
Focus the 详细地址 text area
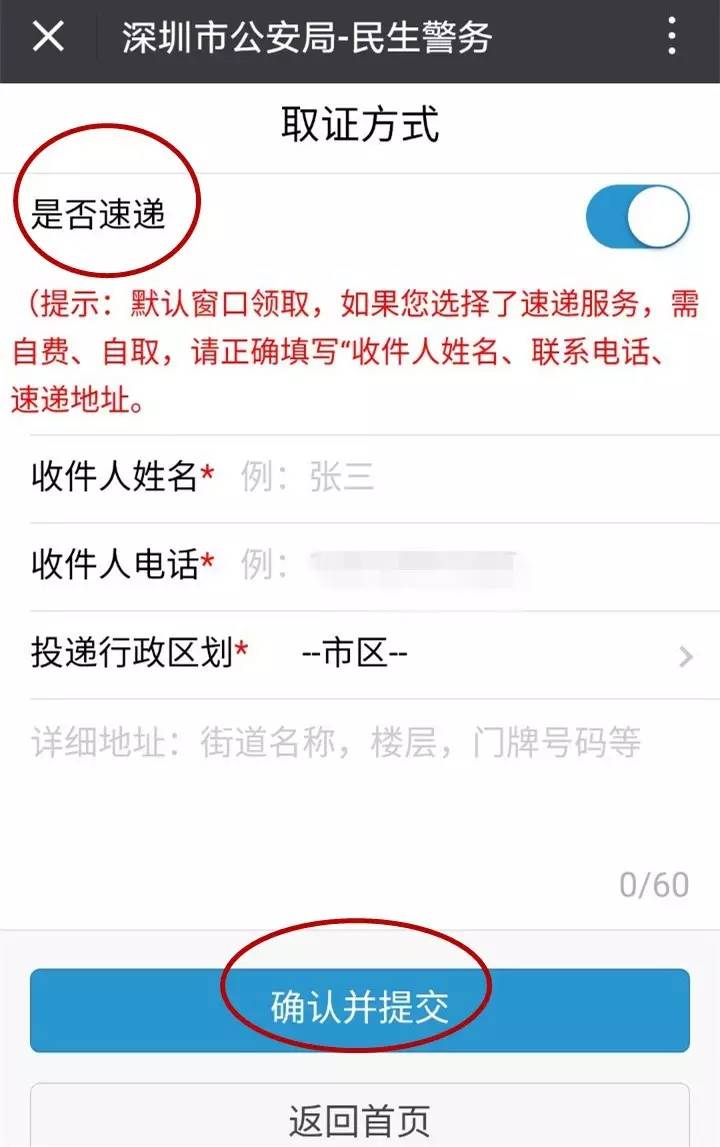360,790
